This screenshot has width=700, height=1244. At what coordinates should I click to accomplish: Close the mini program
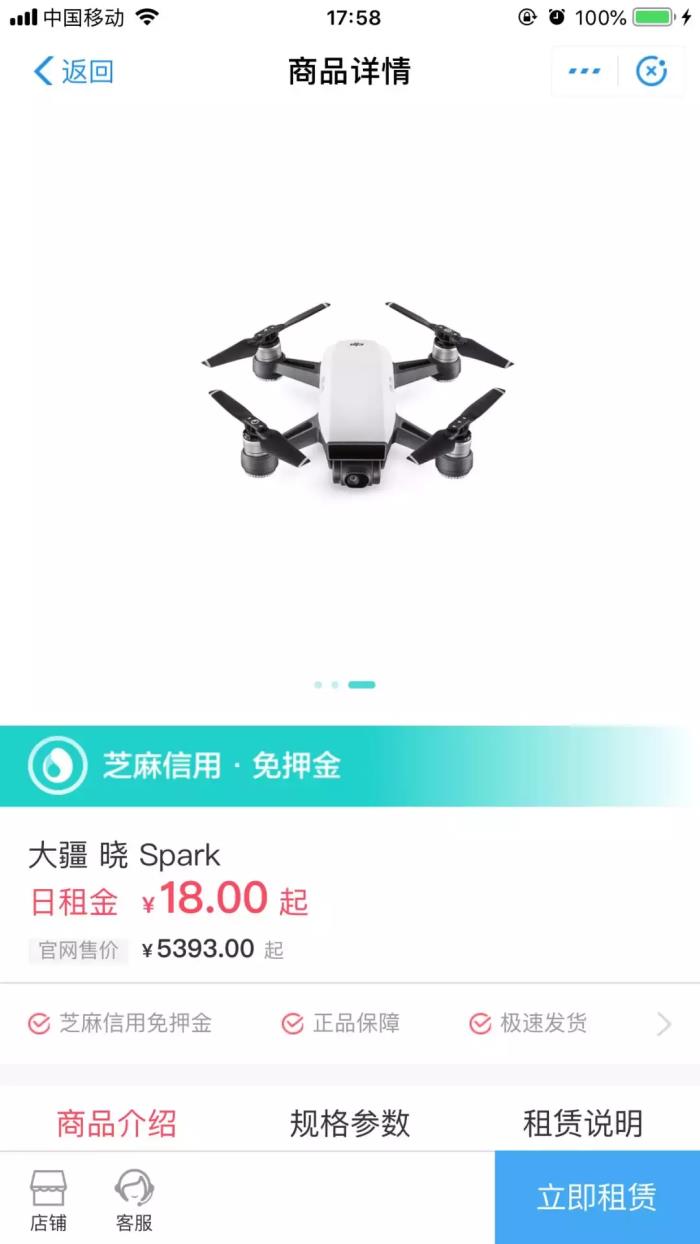(652, 71)
